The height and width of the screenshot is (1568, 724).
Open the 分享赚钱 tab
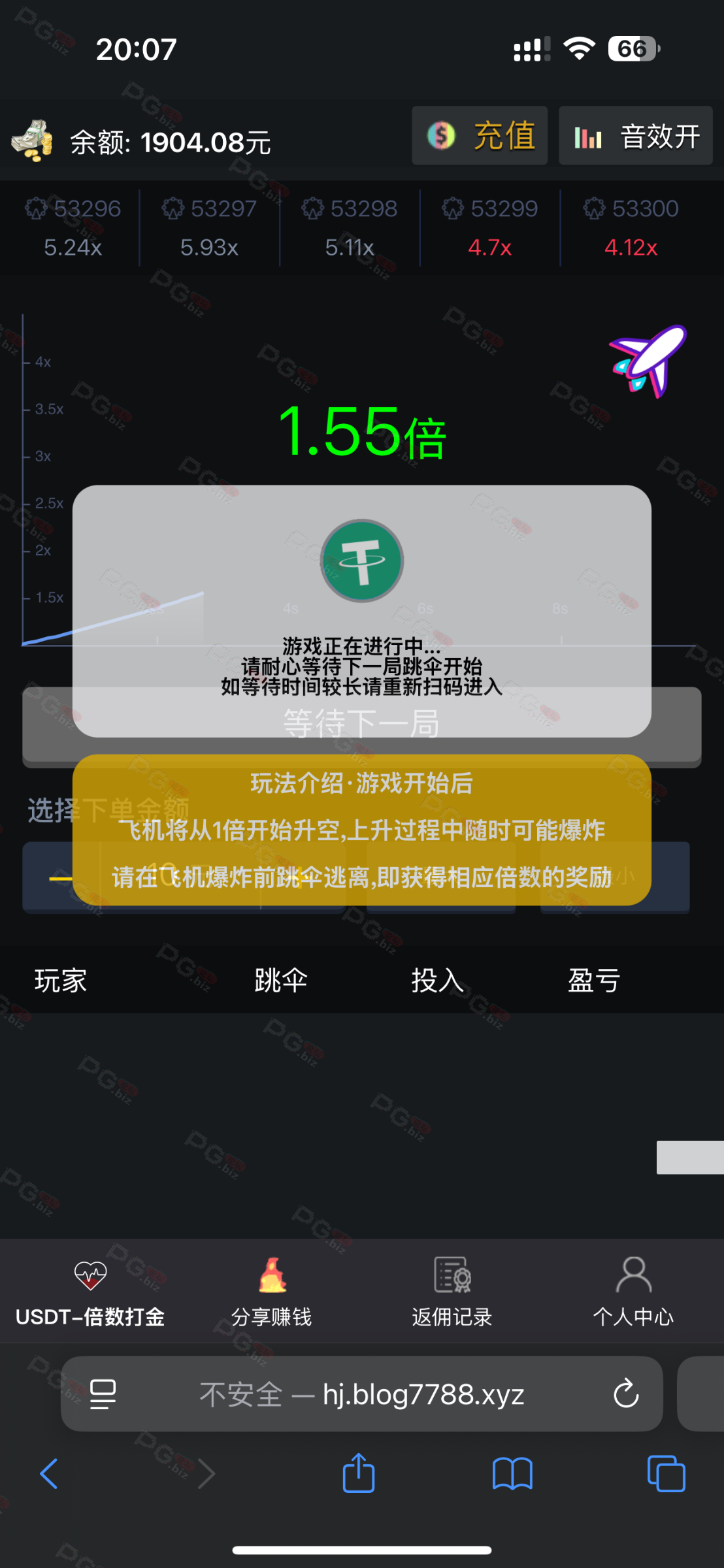click(x=271, y=1294)
